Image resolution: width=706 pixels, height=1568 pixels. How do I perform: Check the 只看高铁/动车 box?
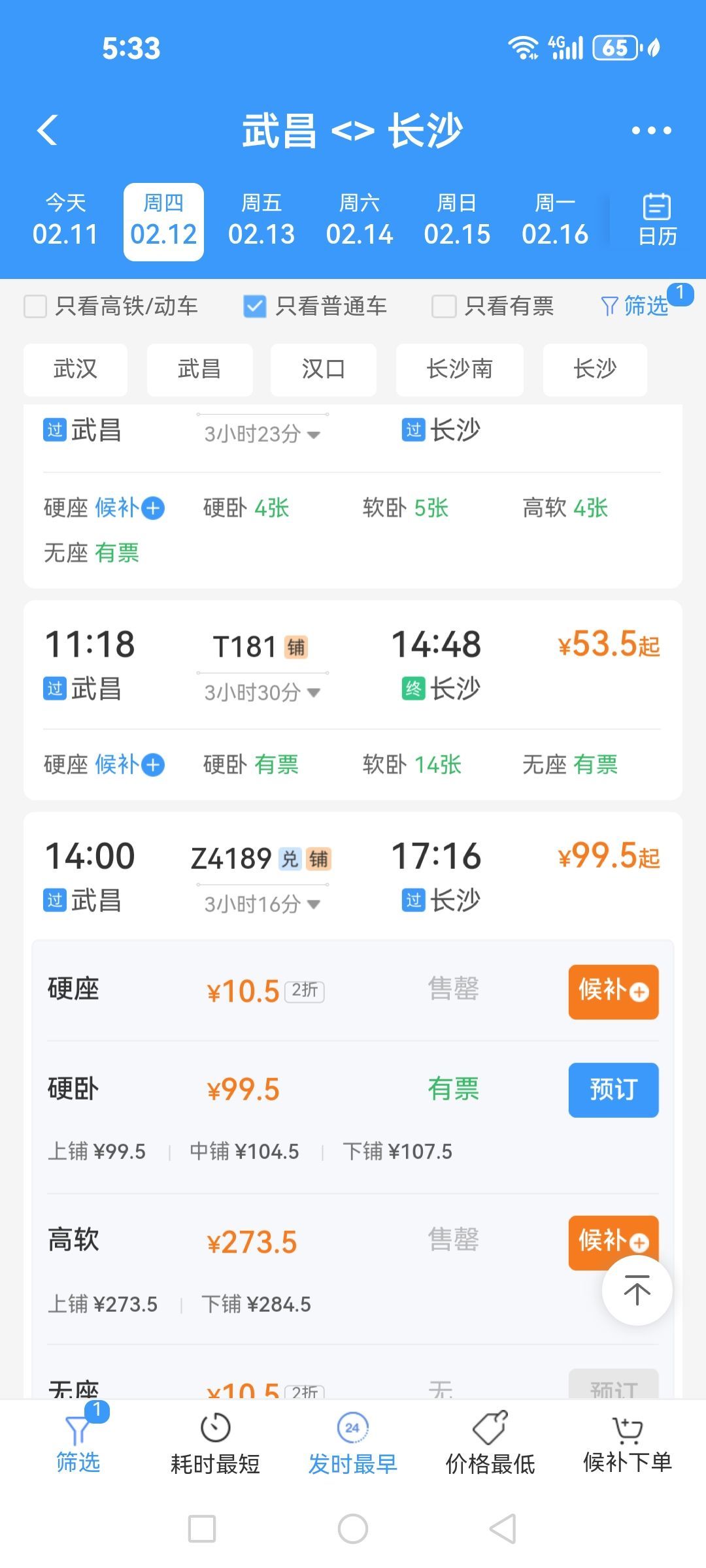(36, 306)
